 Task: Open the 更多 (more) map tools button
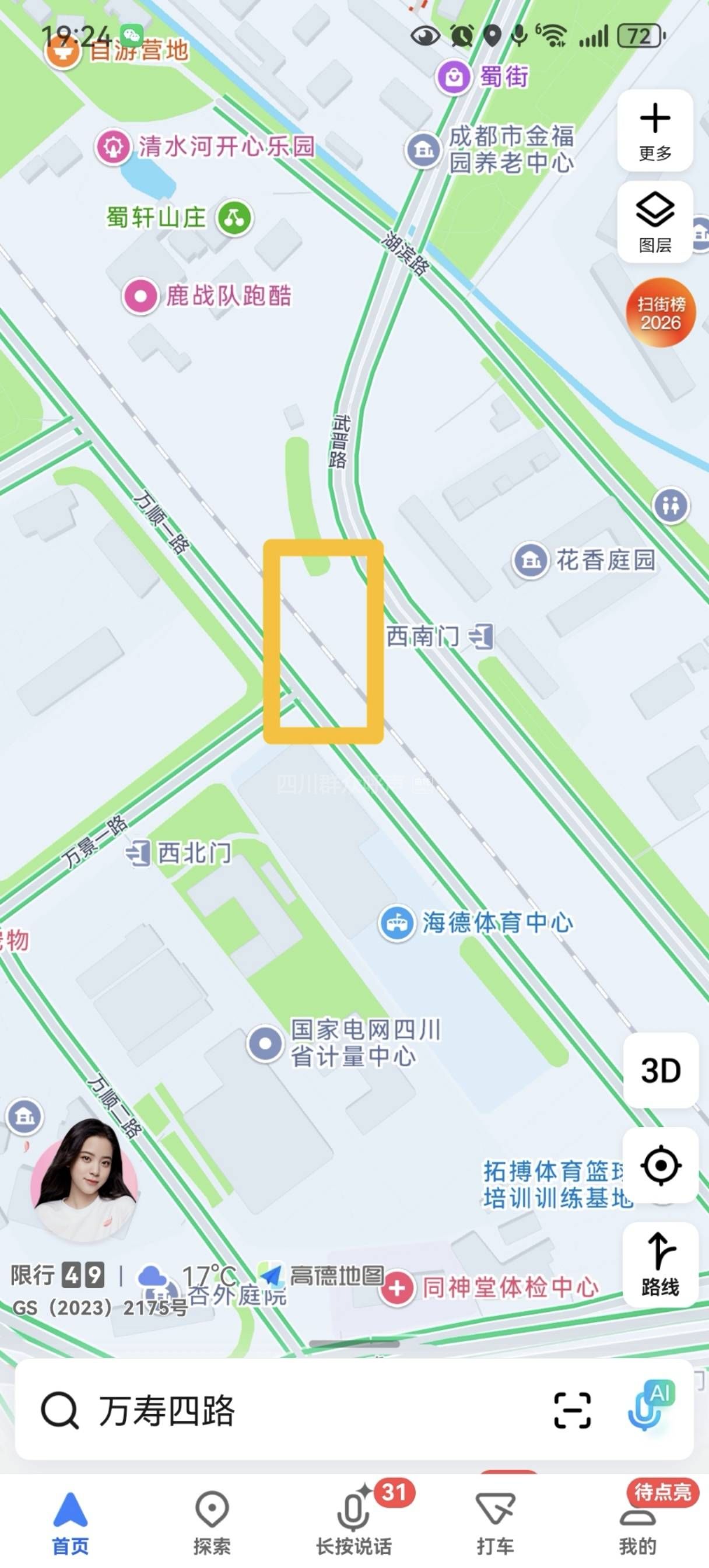click(655, 130)
